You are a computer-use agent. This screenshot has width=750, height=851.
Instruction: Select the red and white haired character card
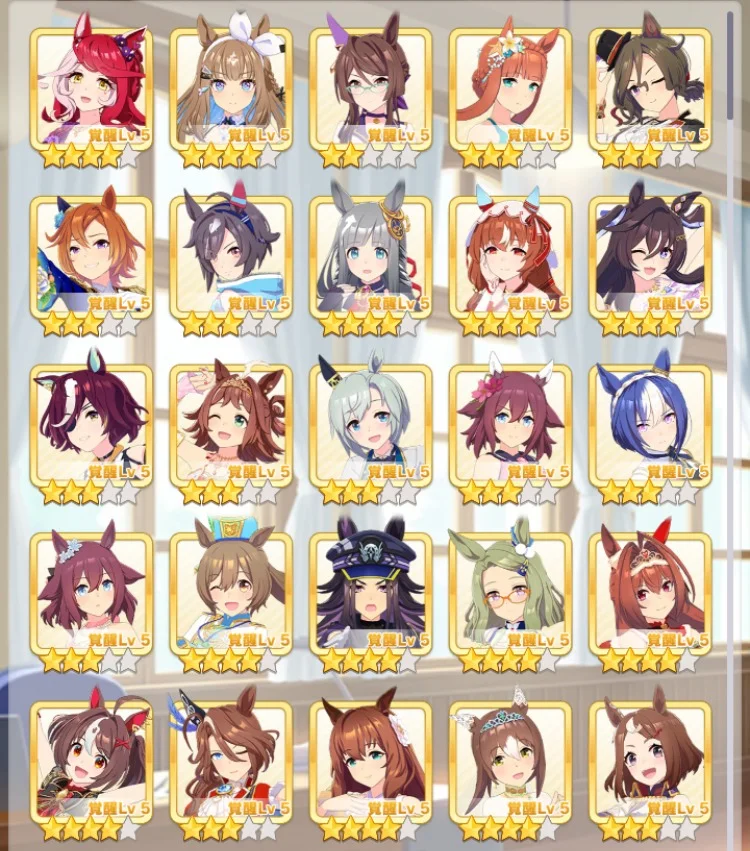pos(91,88)
